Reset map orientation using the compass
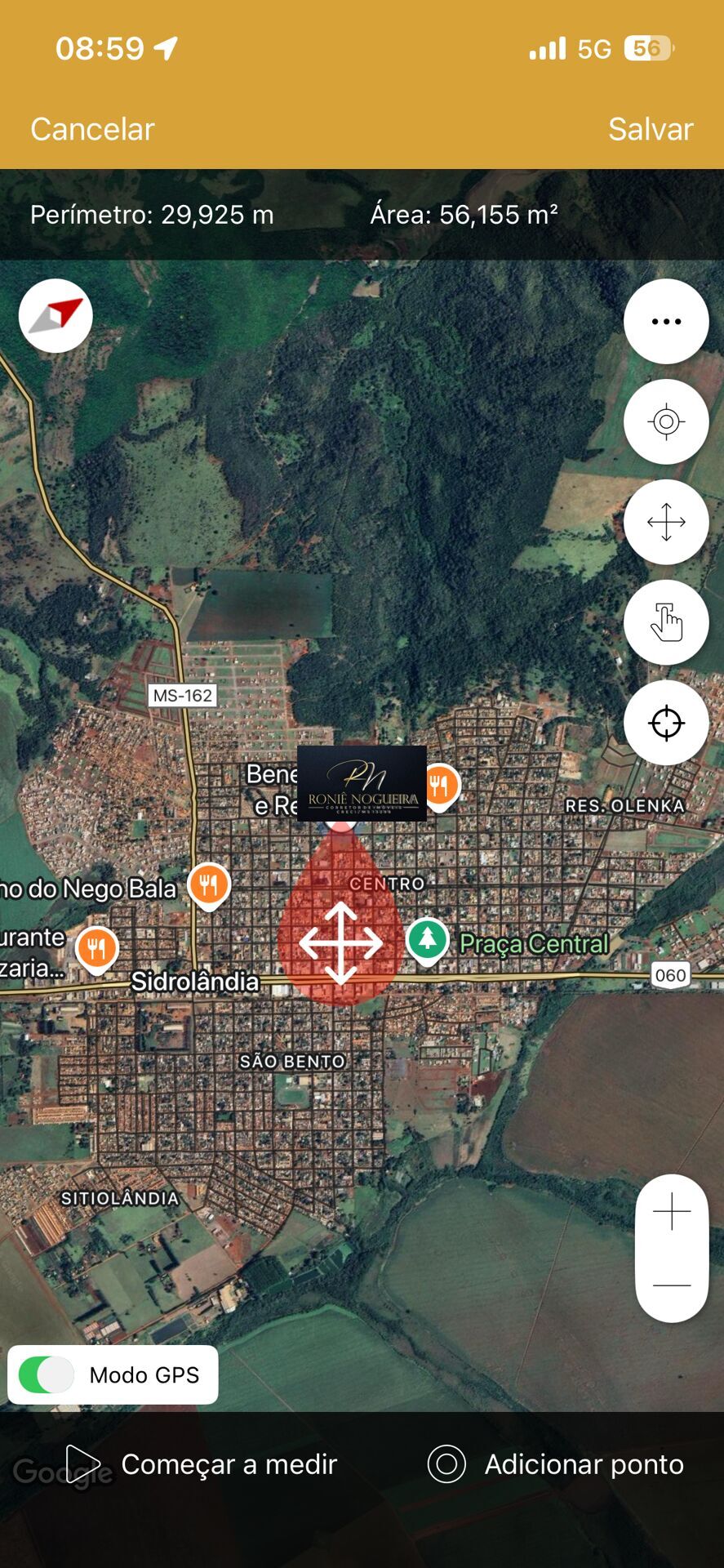This screenshot has width=724, height=1568. click(56, 316)
